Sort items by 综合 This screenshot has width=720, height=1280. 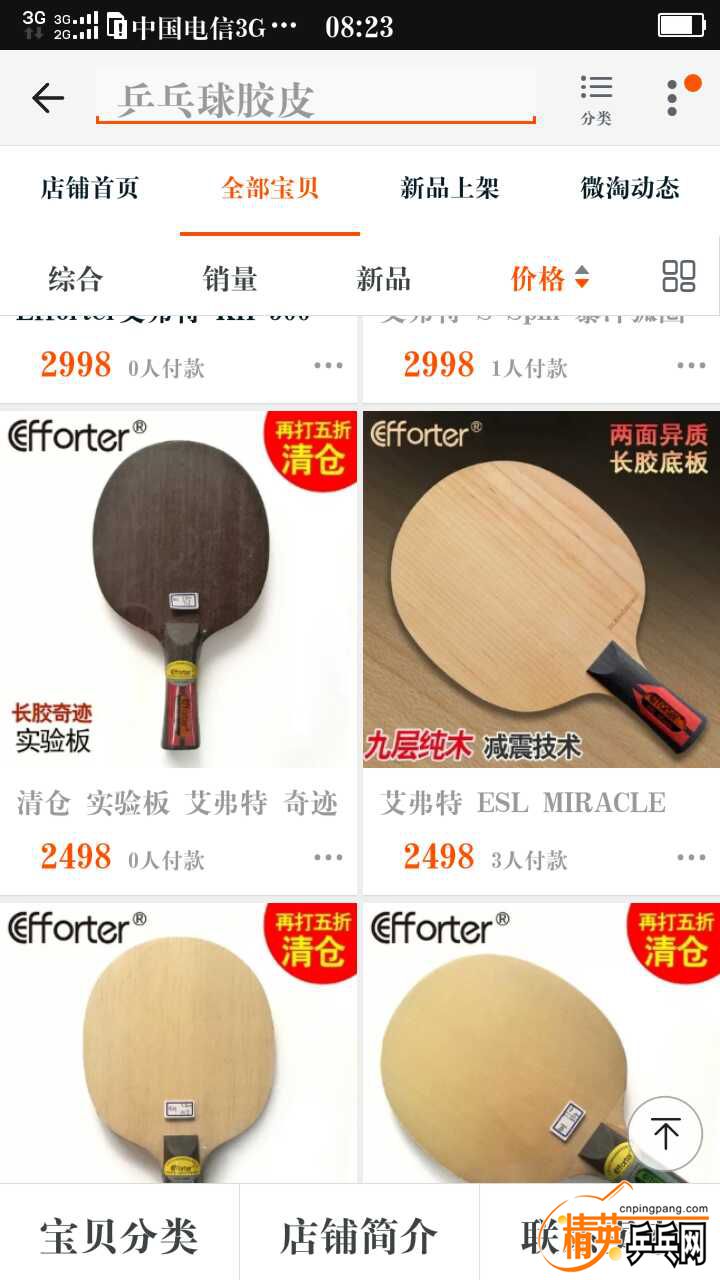[x=76, y=278]
